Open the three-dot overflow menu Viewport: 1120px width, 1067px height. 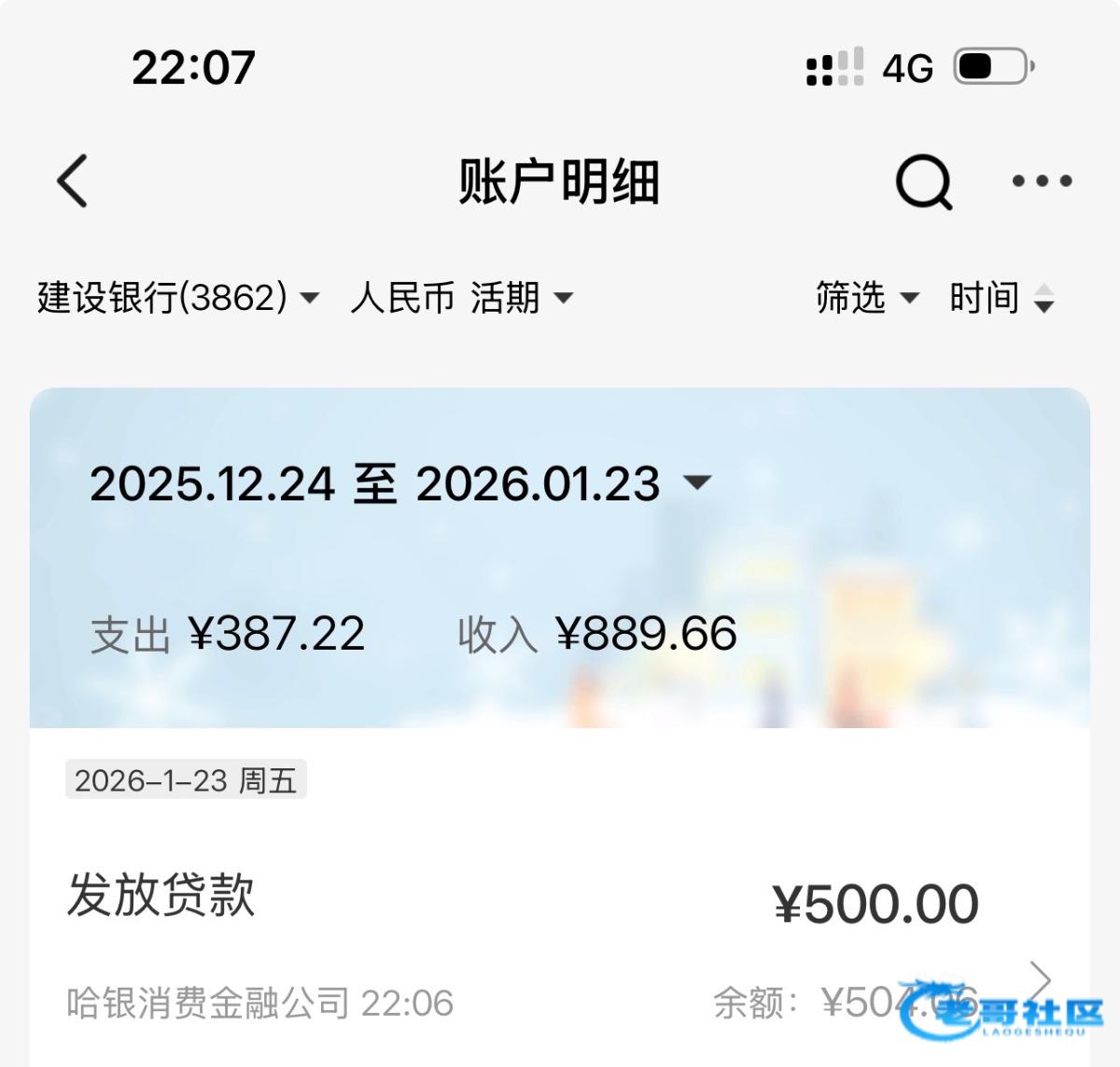[1042, 181]
